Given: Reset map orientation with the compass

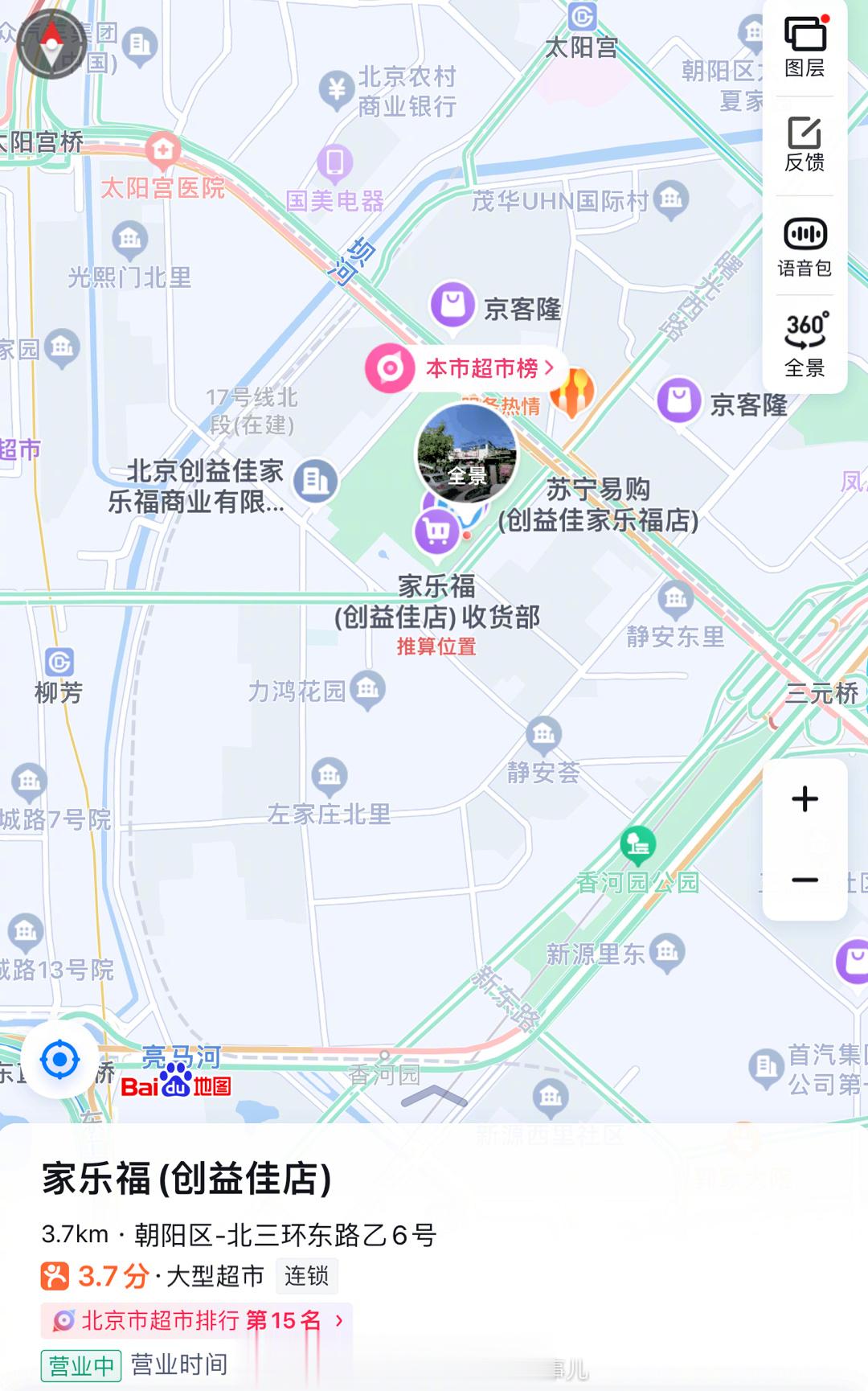Looking at the screenshot, I should pyautogui.click(x=52, y=44).
